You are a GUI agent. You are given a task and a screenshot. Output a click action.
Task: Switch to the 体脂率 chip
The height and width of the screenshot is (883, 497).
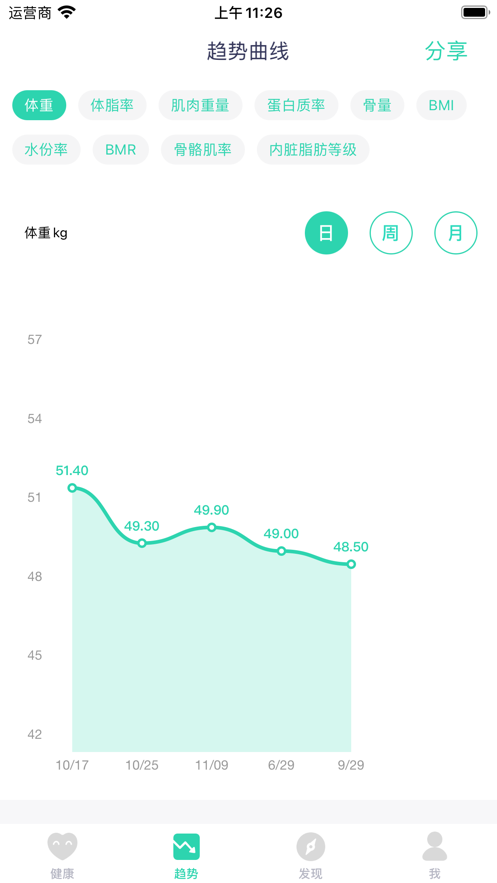point(113,105)
